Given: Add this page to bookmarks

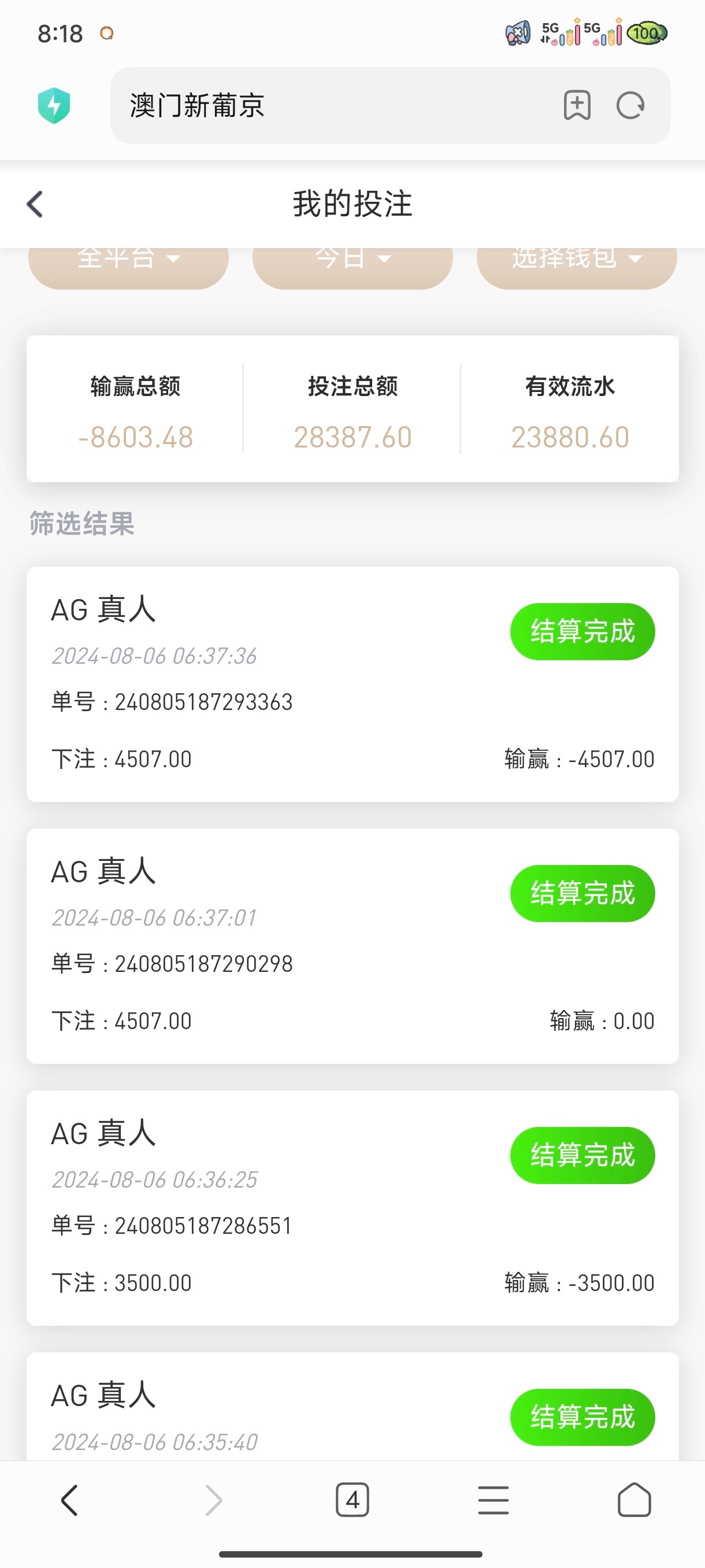Looking at the screenshot, I should (577, 105).
